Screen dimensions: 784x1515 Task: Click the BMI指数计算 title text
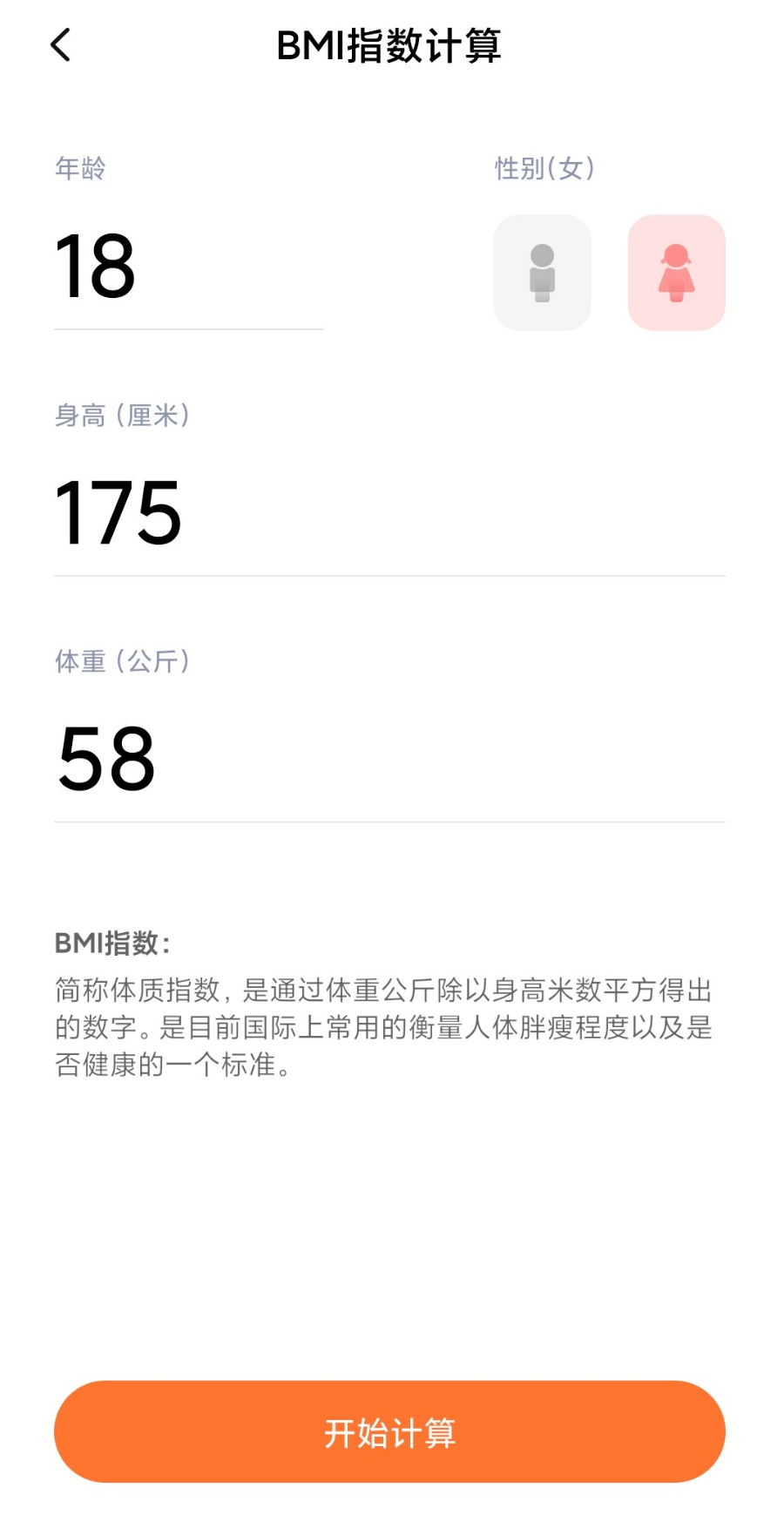point(390,47)
